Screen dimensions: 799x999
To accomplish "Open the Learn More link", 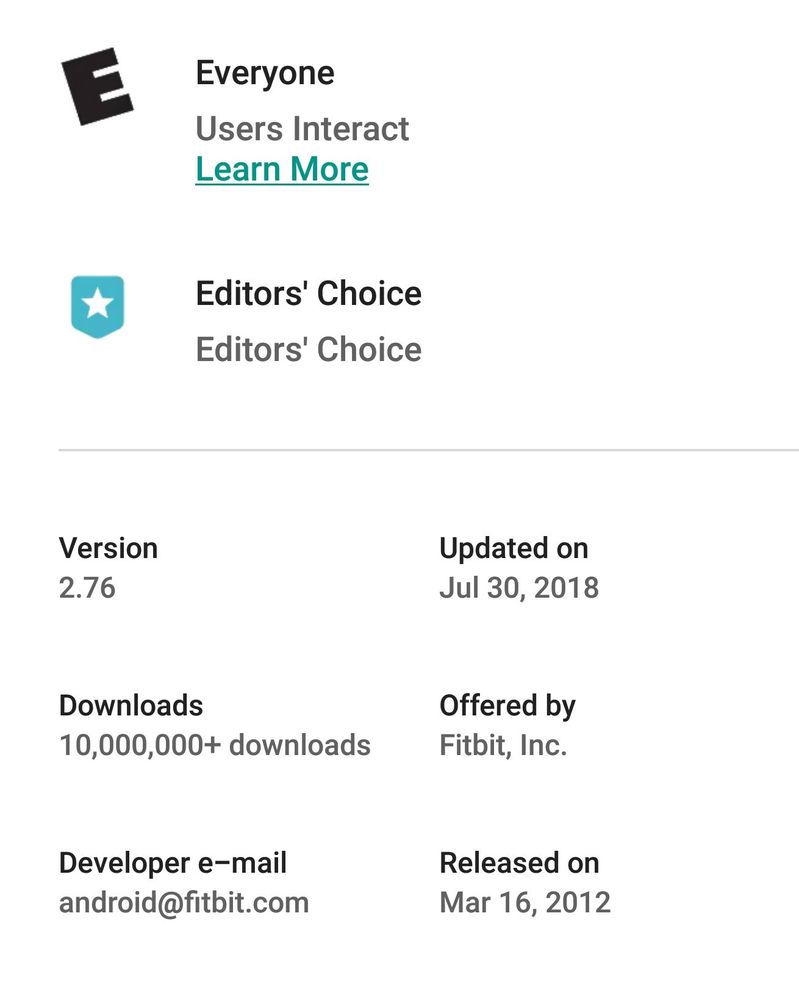I will coord(282,169).
